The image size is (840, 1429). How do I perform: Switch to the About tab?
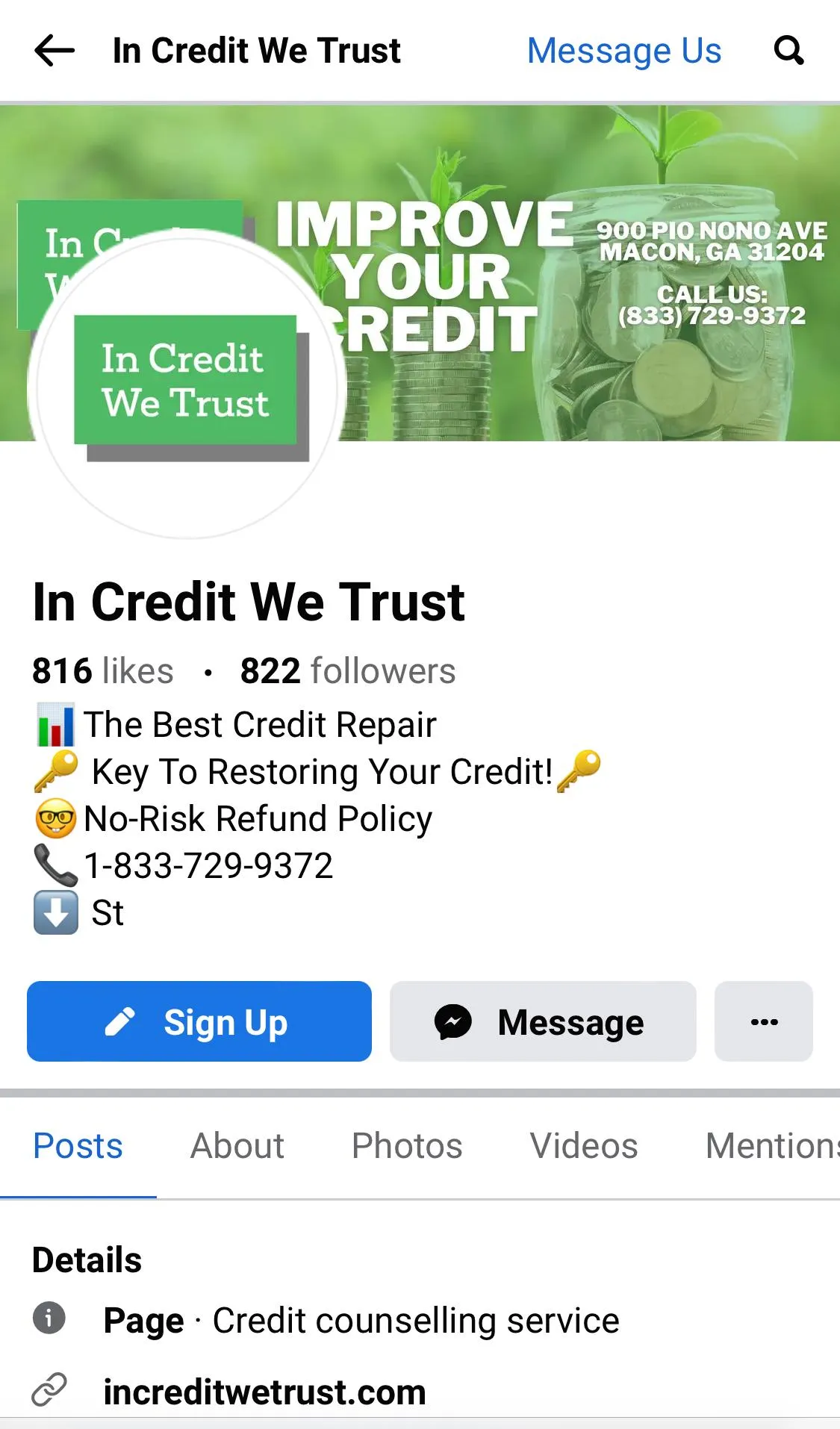point(237,1145)
